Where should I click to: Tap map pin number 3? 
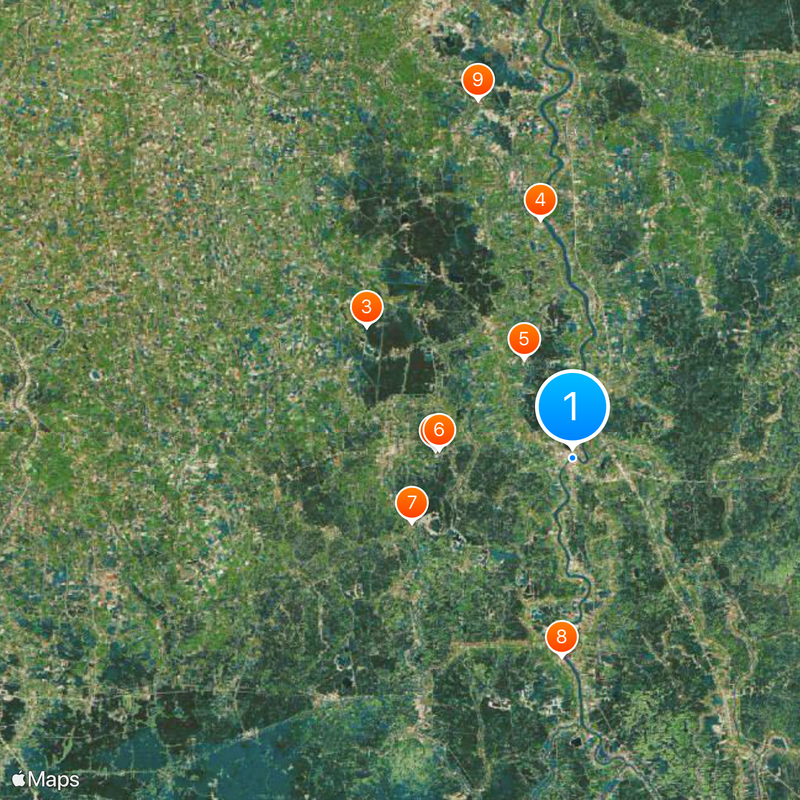pyautogui.click(x=367, y=307)
